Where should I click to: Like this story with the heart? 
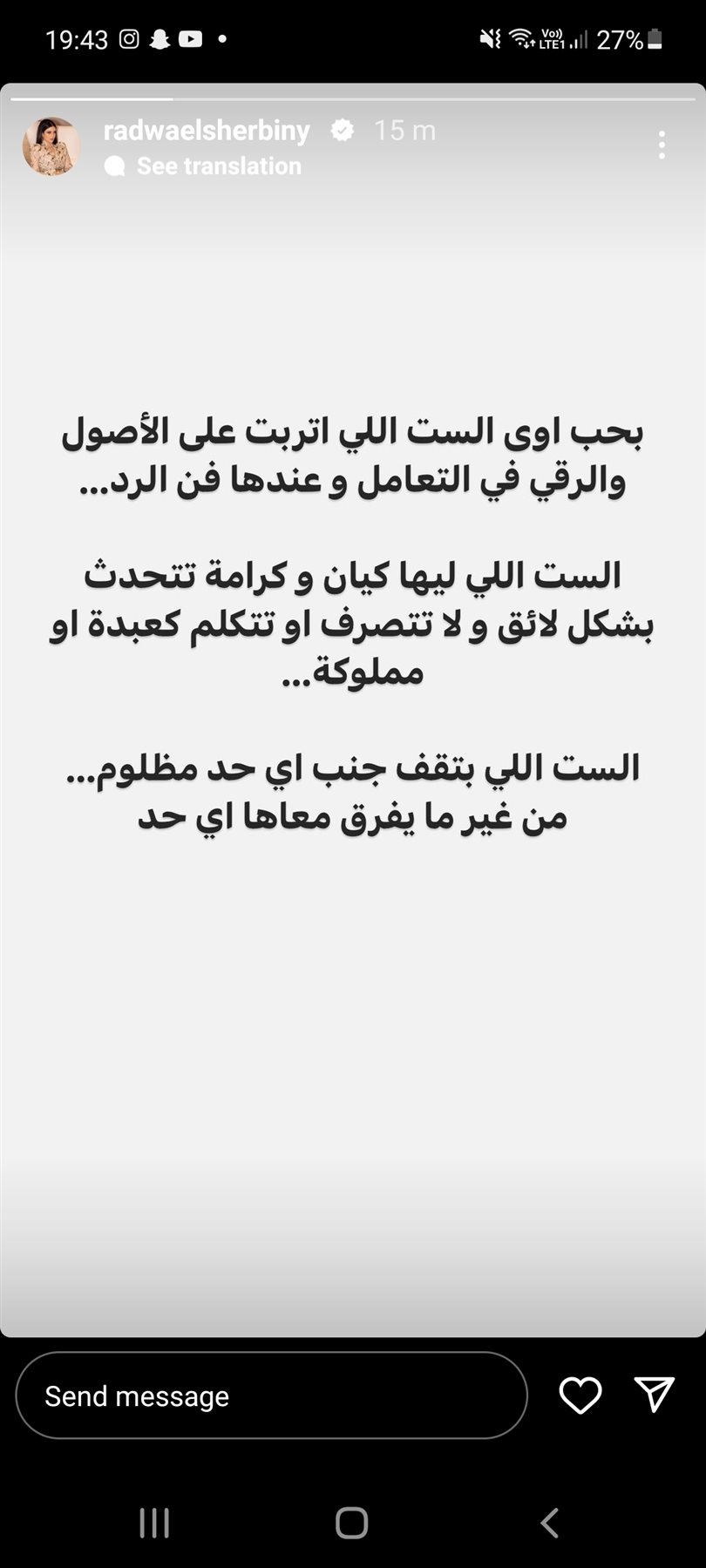(580, 1396)
